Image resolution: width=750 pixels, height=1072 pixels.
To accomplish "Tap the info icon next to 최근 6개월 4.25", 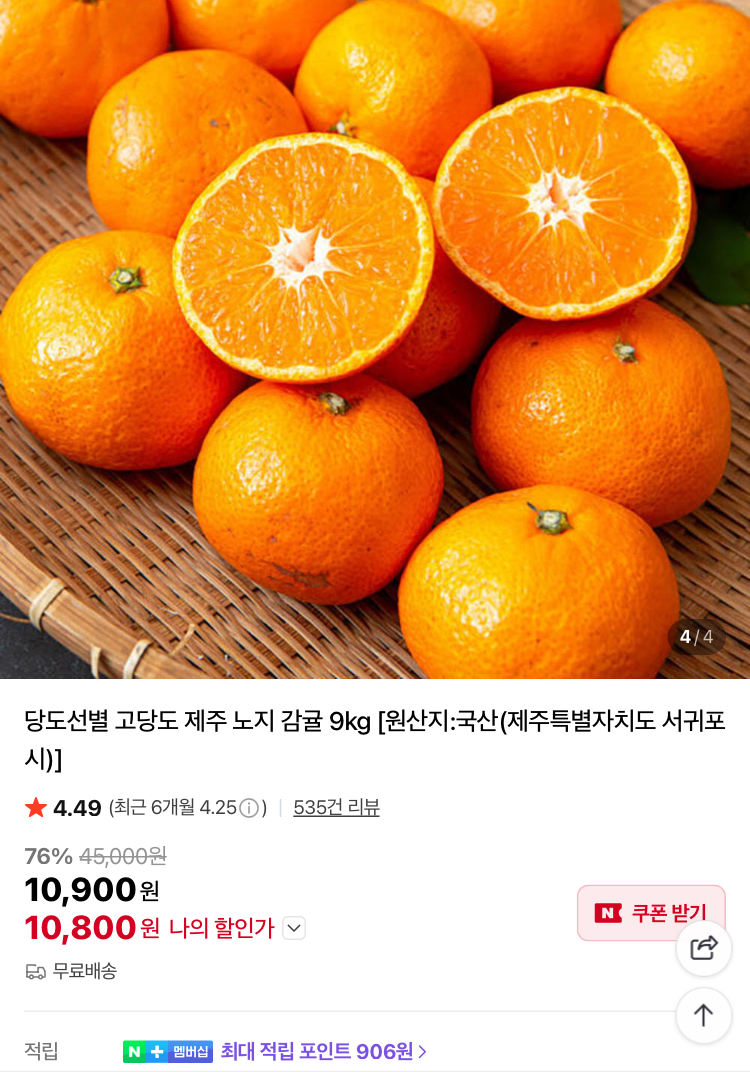I will 250,808.
